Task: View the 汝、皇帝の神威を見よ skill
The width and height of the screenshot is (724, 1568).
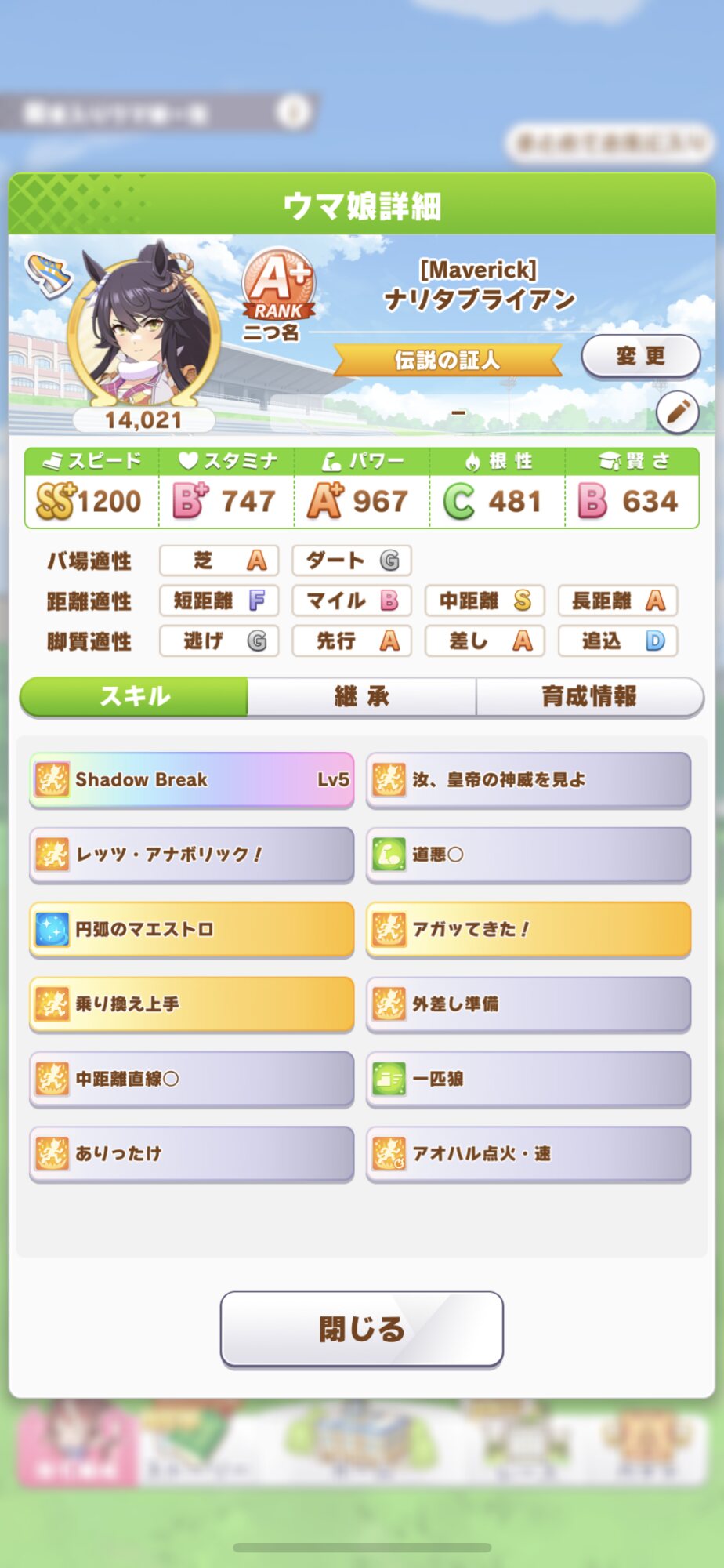Action: pos(528,779)
